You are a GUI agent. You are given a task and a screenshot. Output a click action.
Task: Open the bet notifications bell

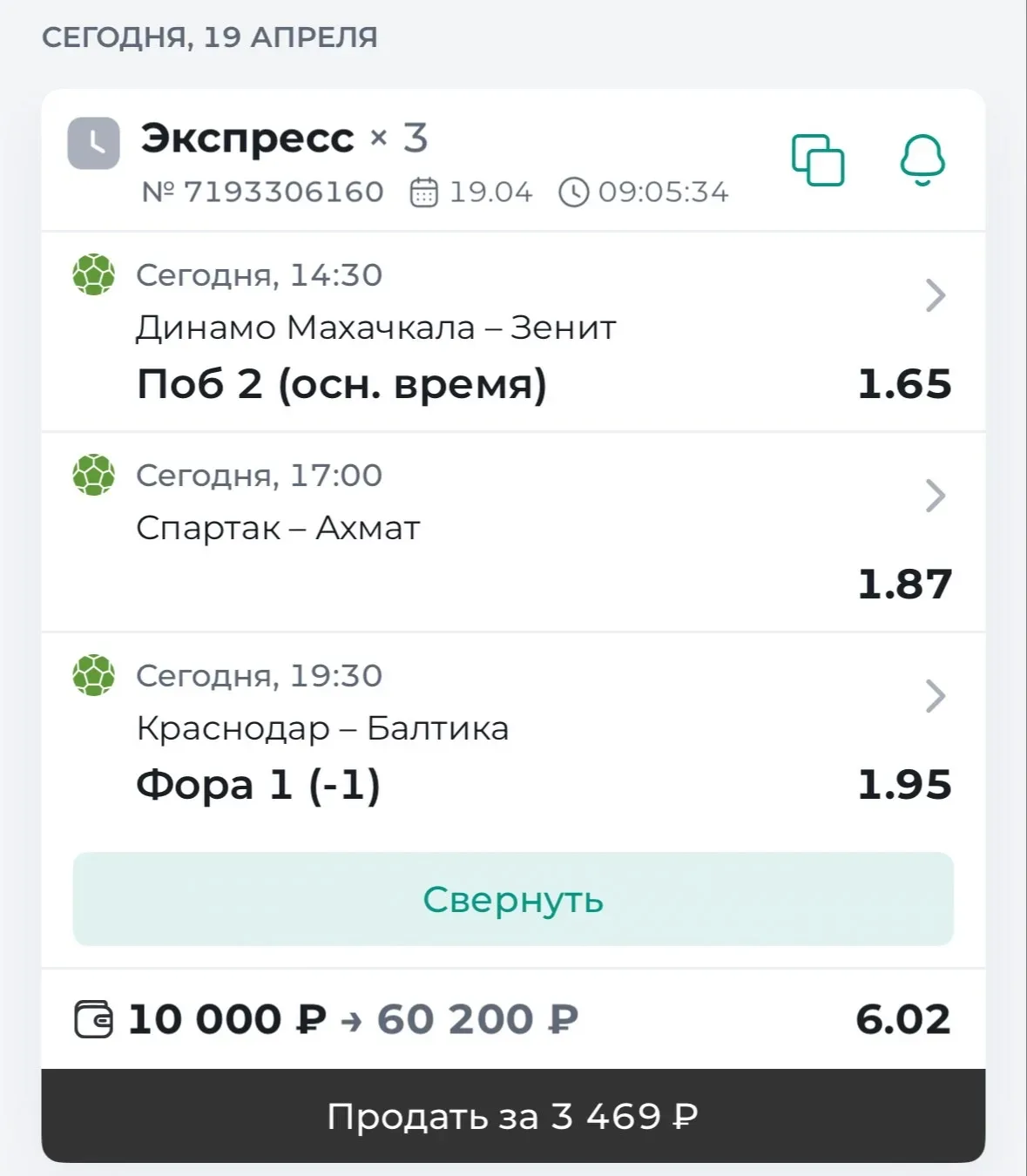(x=922, y=160)
